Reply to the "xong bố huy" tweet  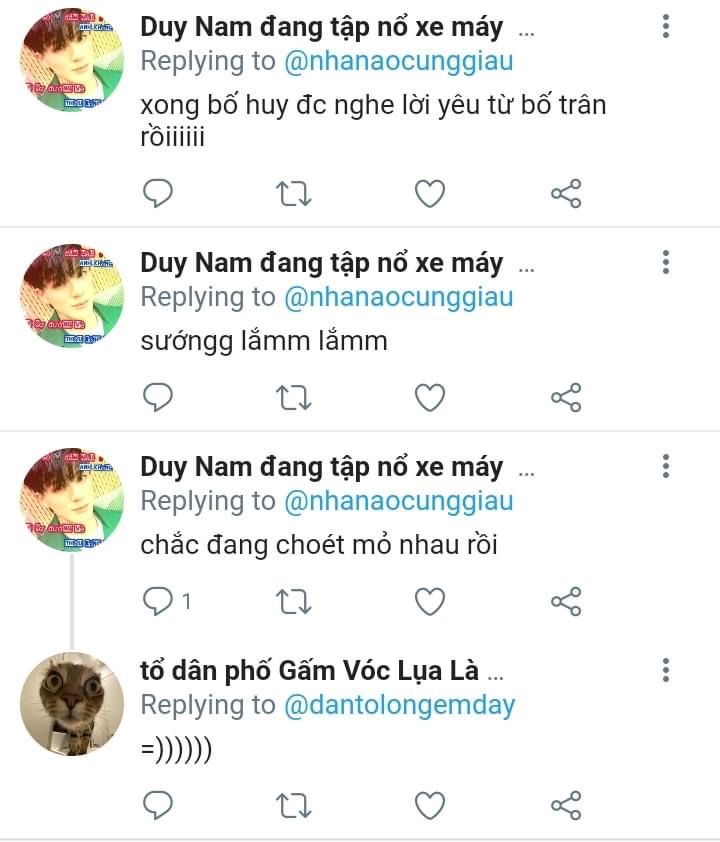tap(158, 193)
